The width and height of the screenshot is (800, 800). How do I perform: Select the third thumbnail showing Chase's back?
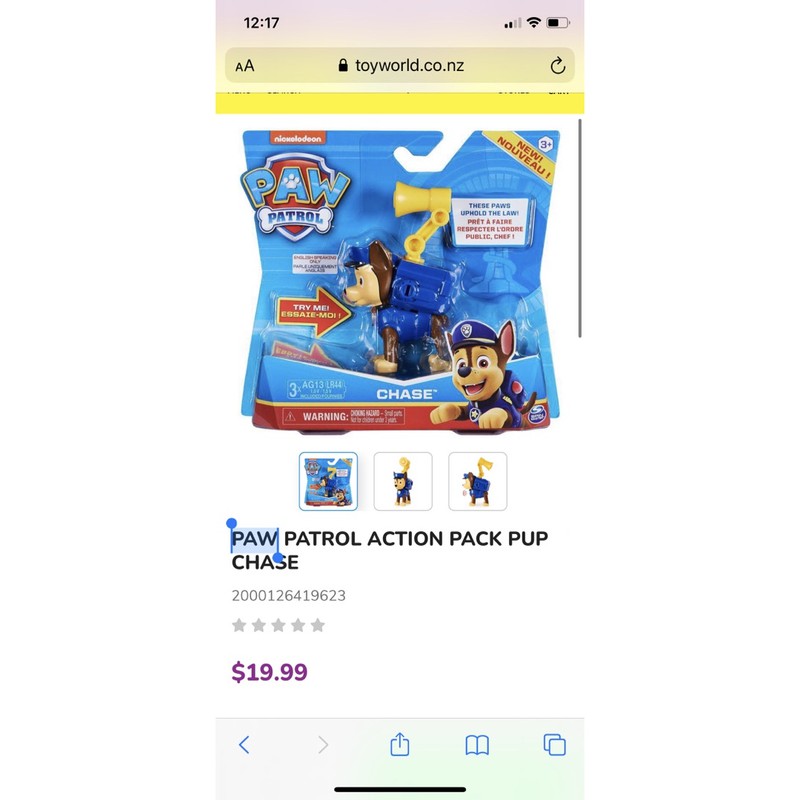(x=477, y=481)
